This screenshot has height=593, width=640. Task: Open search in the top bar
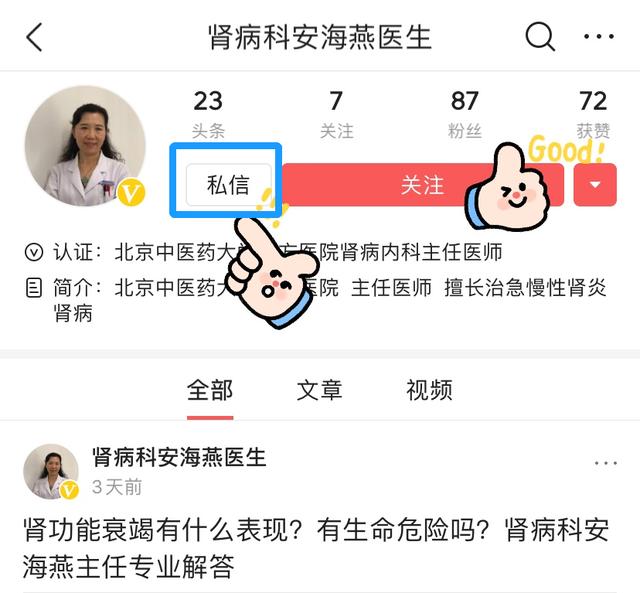click(540, 38)
